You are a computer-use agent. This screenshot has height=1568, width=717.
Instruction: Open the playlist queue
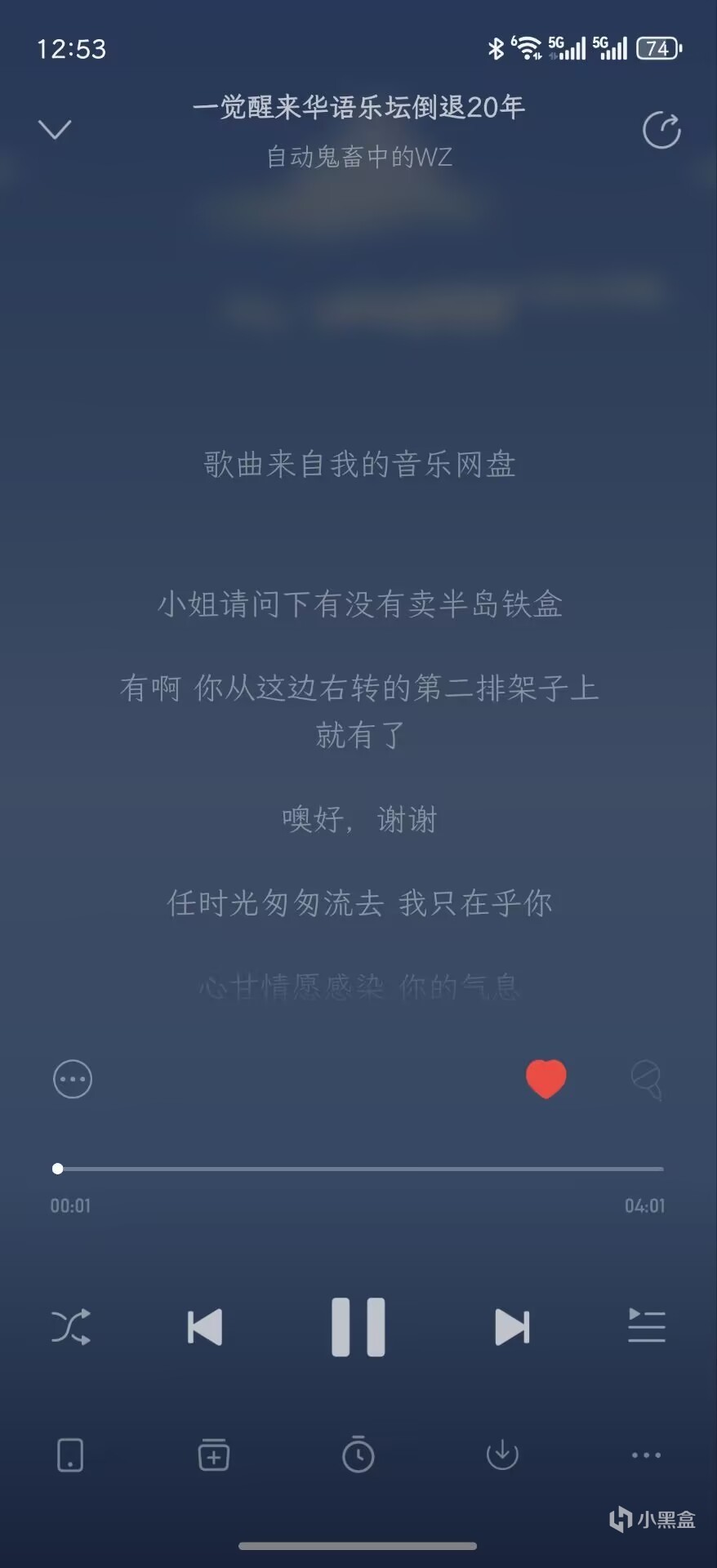point(646,1326)
